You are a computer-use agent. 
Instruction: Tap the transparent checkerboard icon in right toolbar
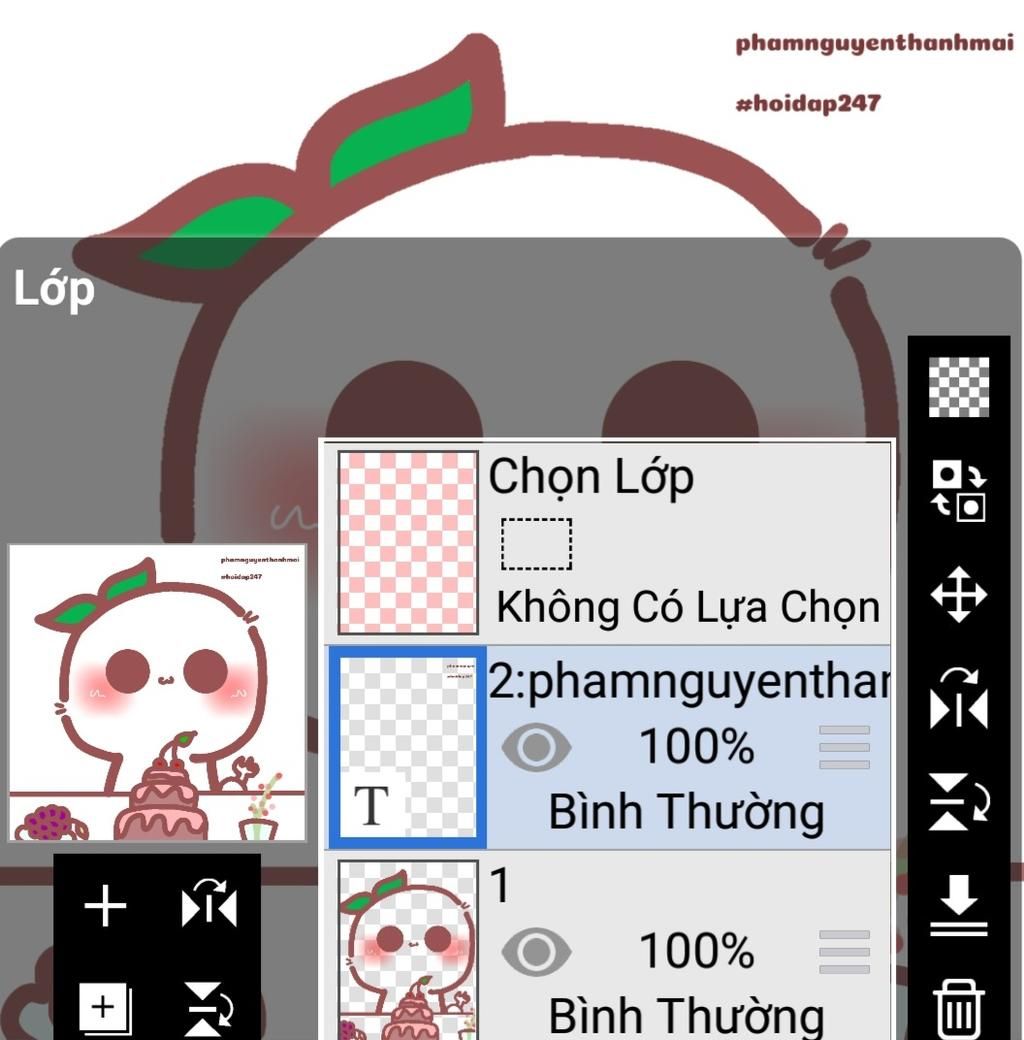click(x=959, y=387)
